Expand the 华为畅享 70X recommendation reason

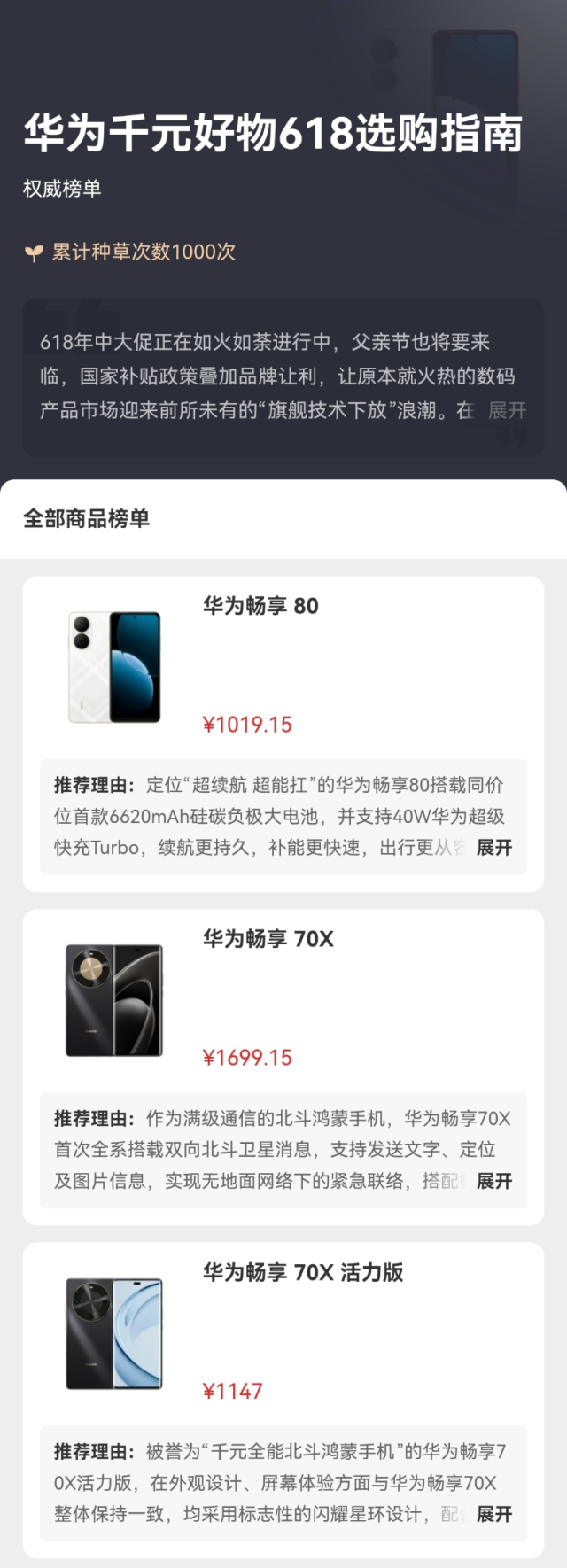point(493,1181)
